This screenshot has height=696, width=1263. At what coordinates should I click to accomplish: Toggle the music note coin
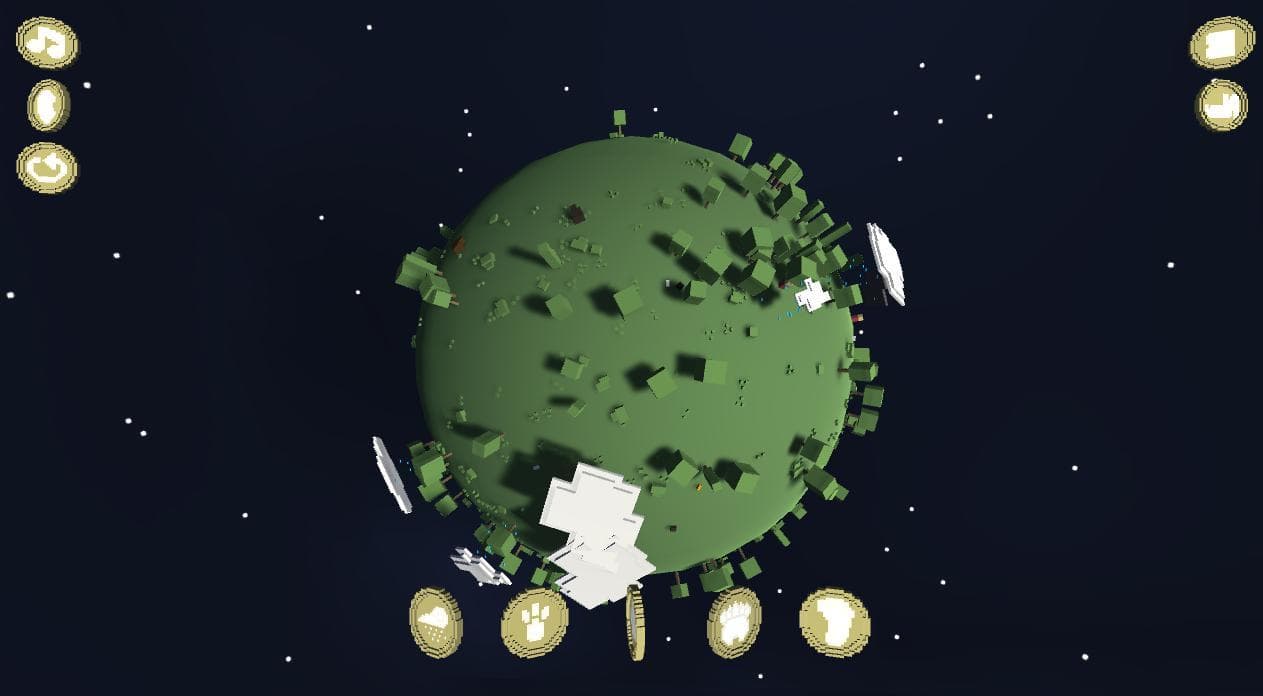point(47,43)
